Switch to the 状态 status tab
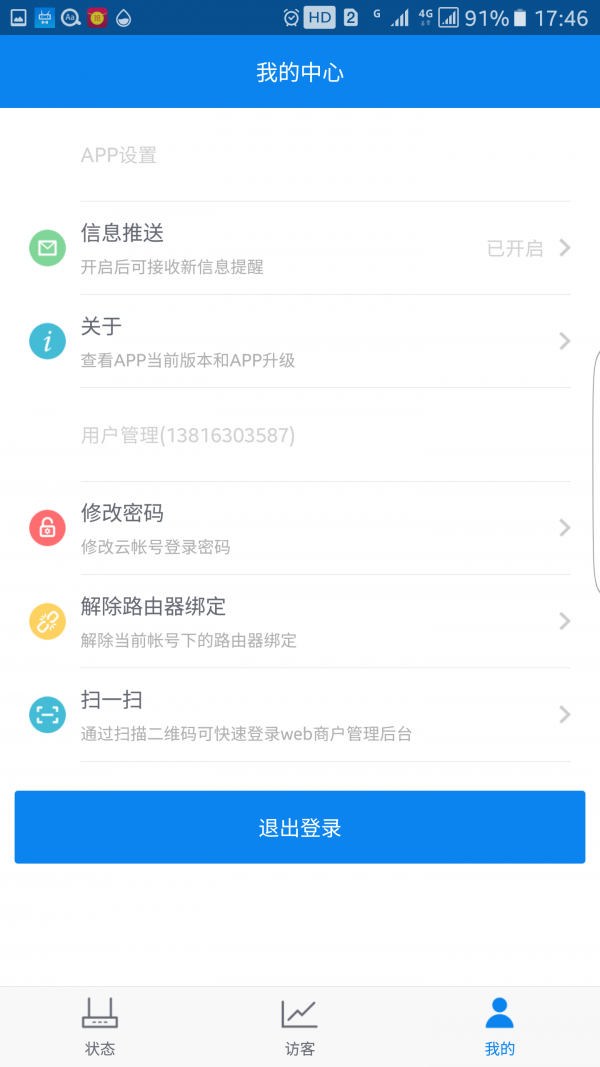The height and width of the screenshot is (1067, 600). click(100, 1027)
